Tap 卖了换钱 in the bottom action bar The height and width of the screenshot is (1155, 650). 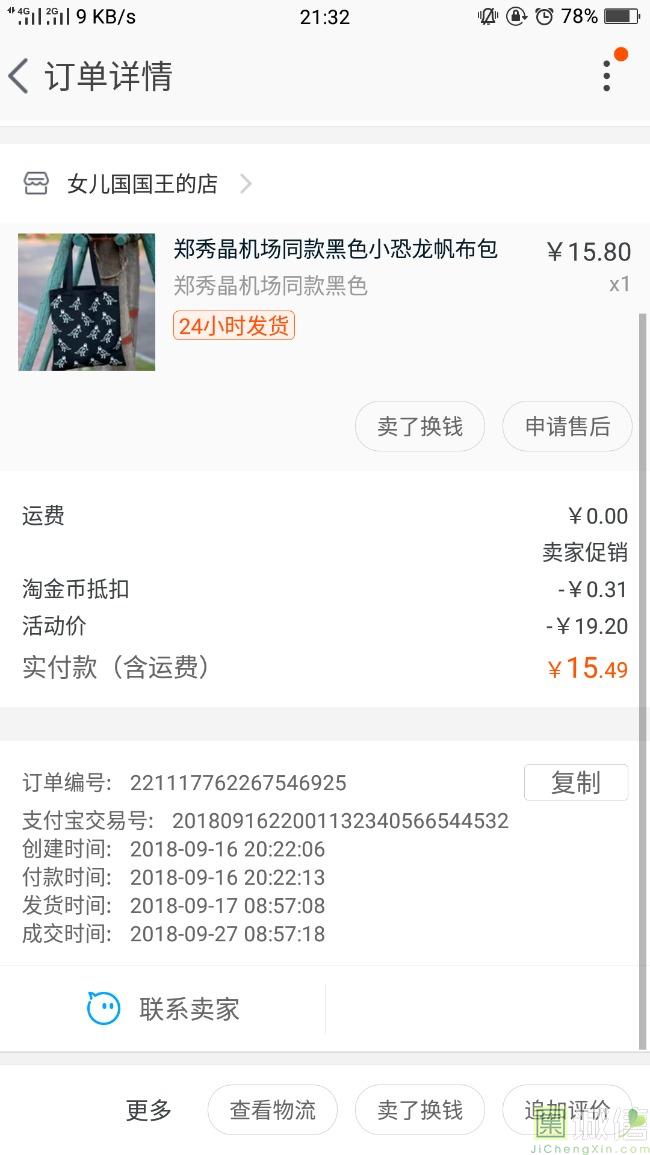point(420,1110)
